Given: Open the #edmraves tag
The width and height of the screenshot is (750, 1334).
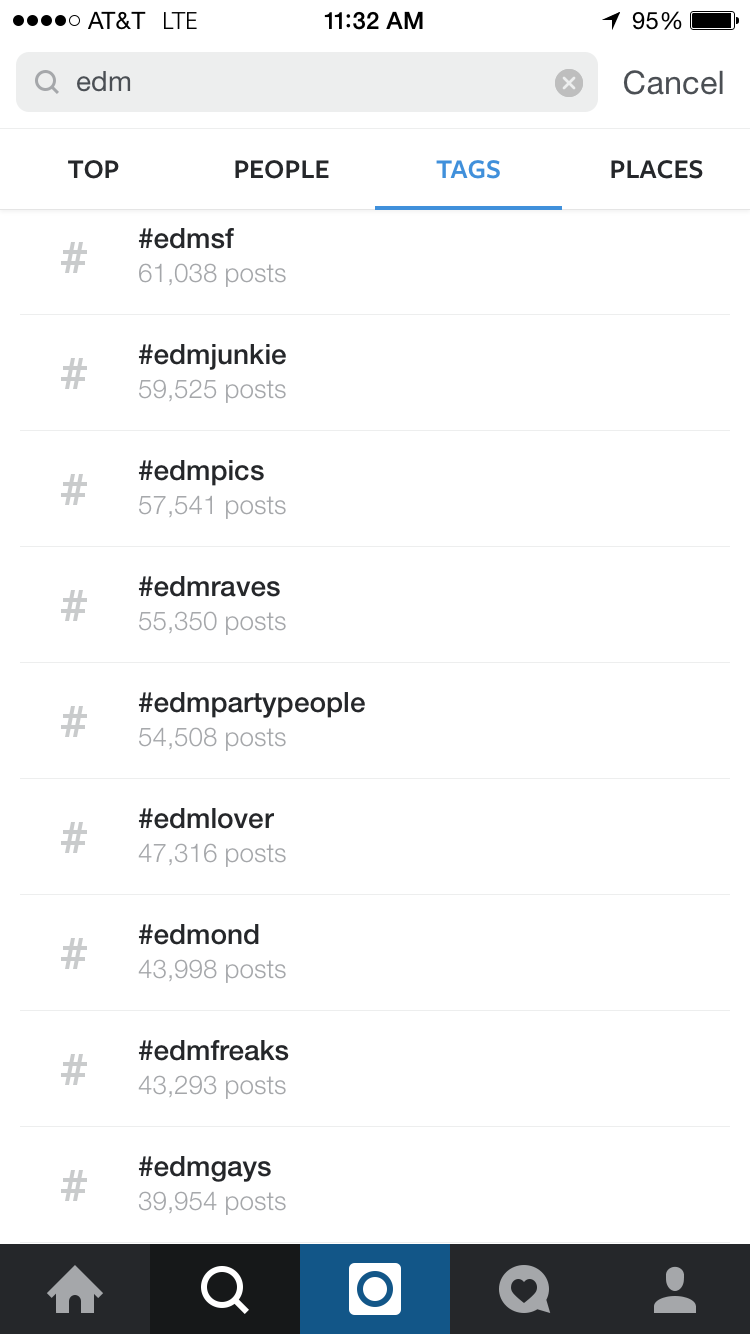Looking at the screenshot, I should 375,605.
